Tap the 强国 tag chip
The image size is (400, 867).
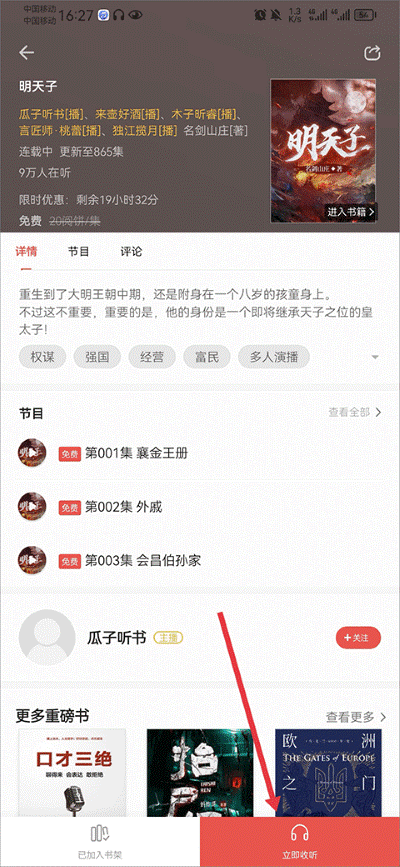tap(97, 357)
